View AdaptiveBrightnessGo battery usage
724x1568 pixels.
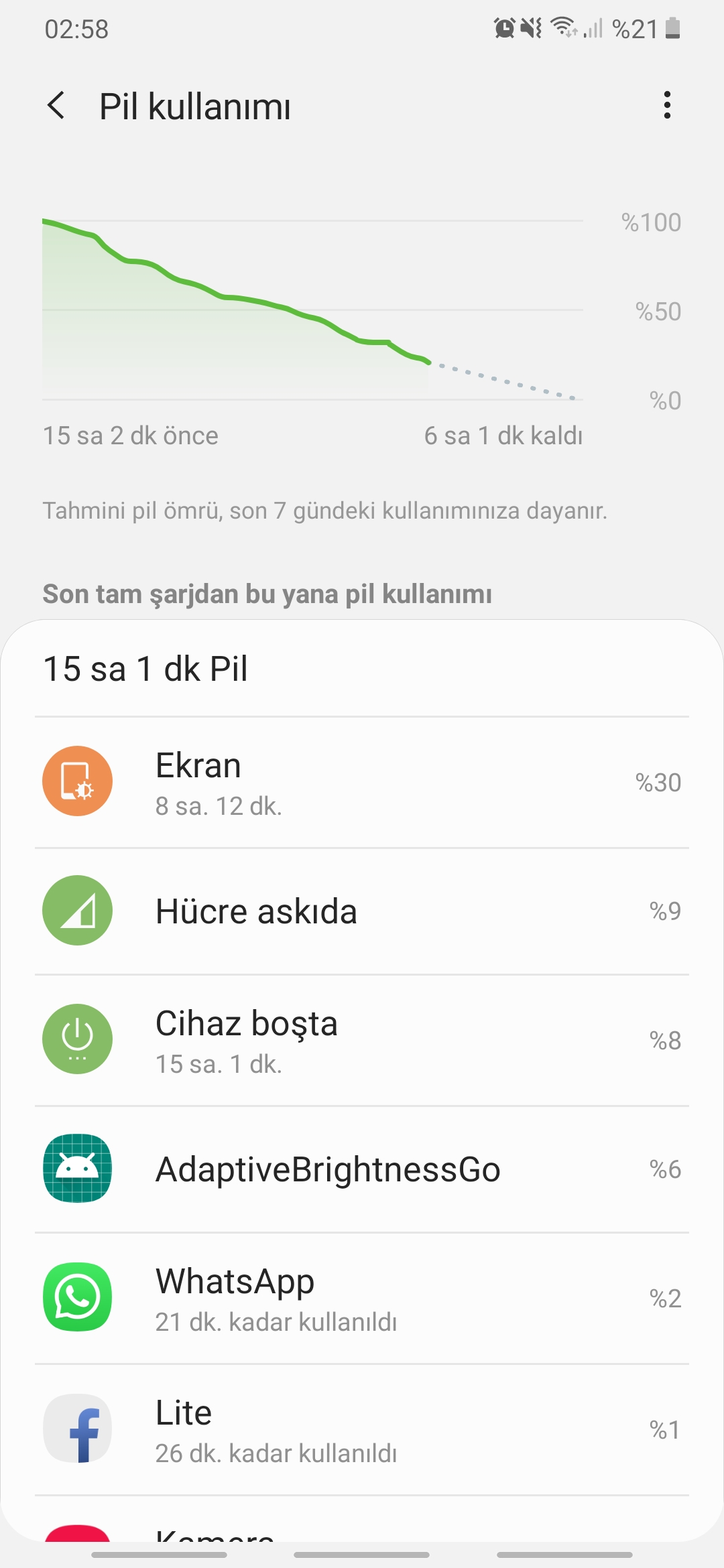pyautogui.click(x=362, y=1169)
